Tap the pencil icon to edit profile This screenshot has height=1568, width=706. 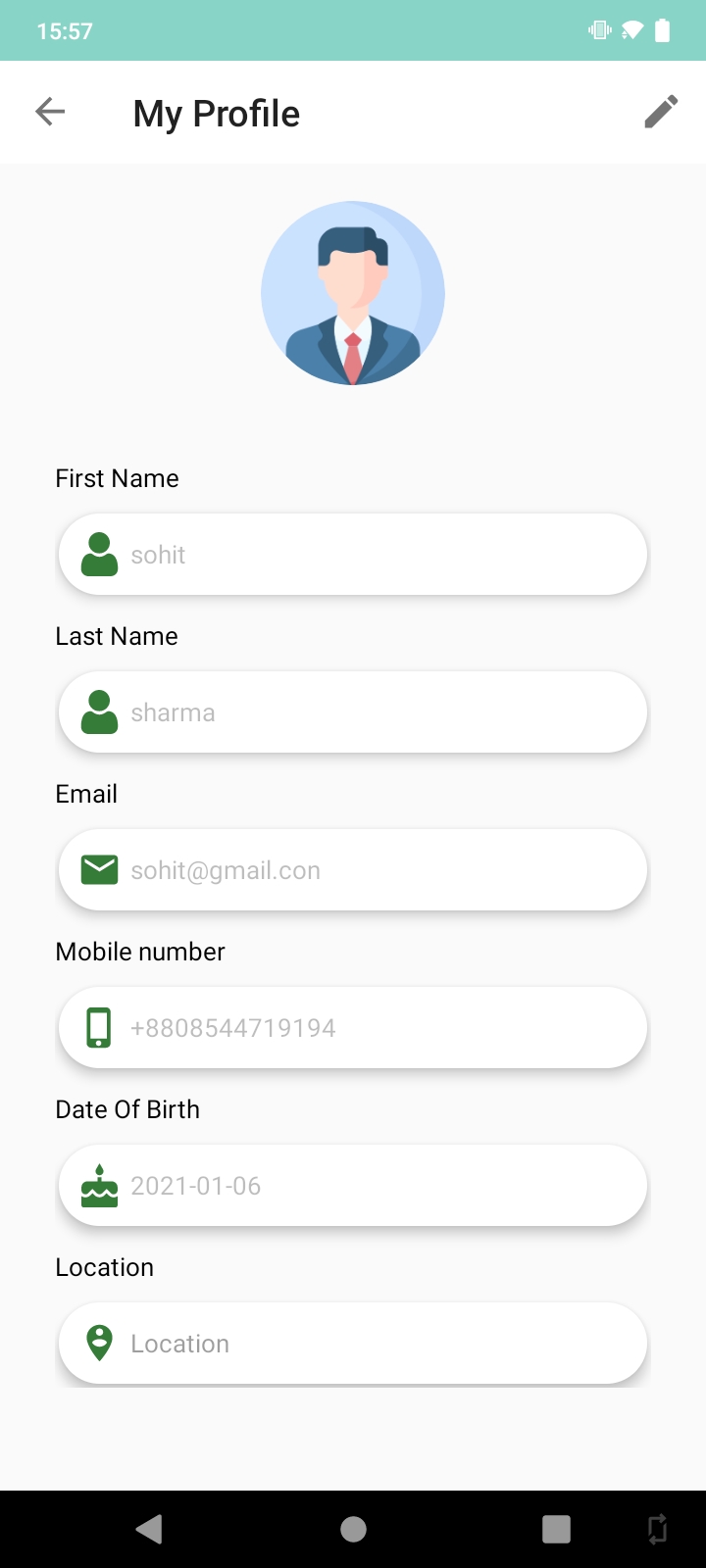[x=661, y=112]
